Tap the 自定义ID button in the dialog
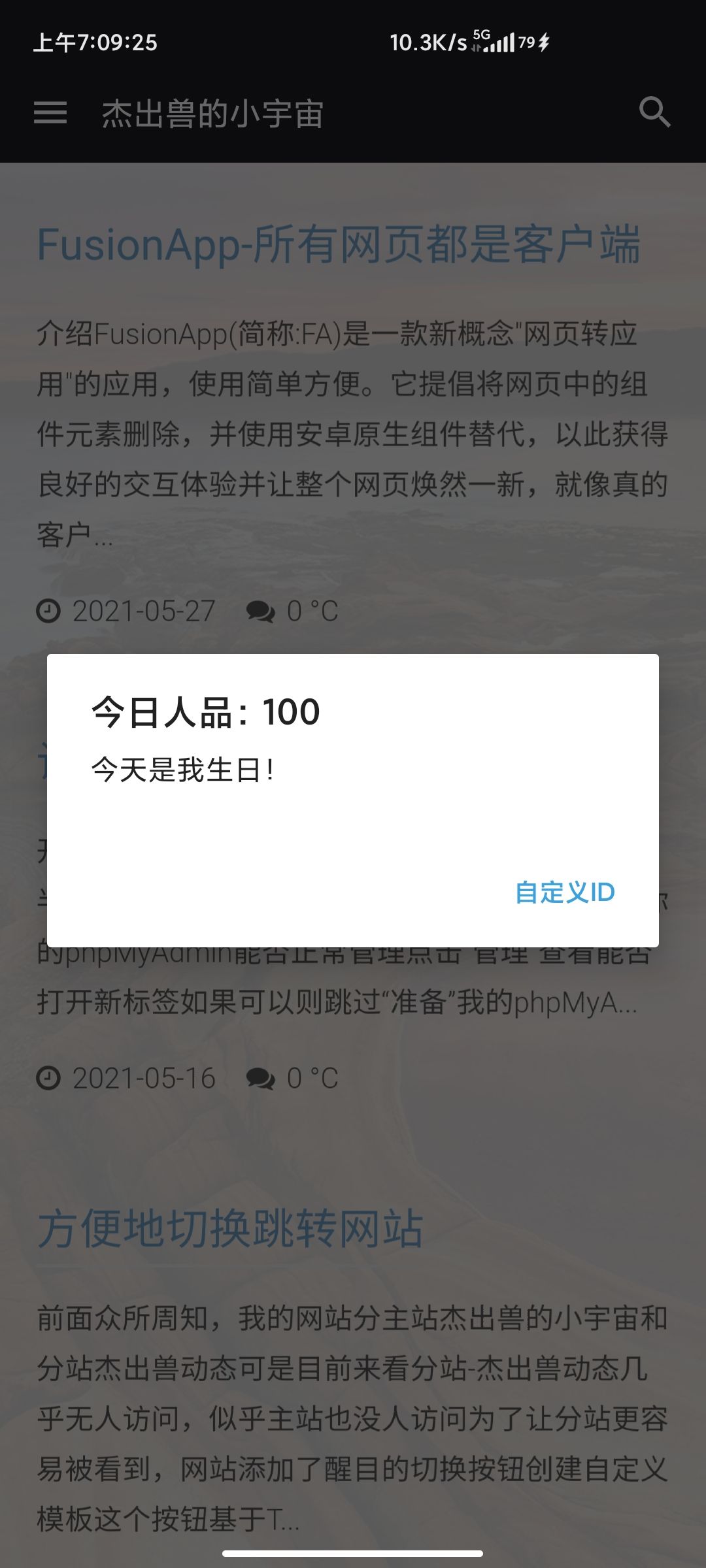 (x=565, y=892)
